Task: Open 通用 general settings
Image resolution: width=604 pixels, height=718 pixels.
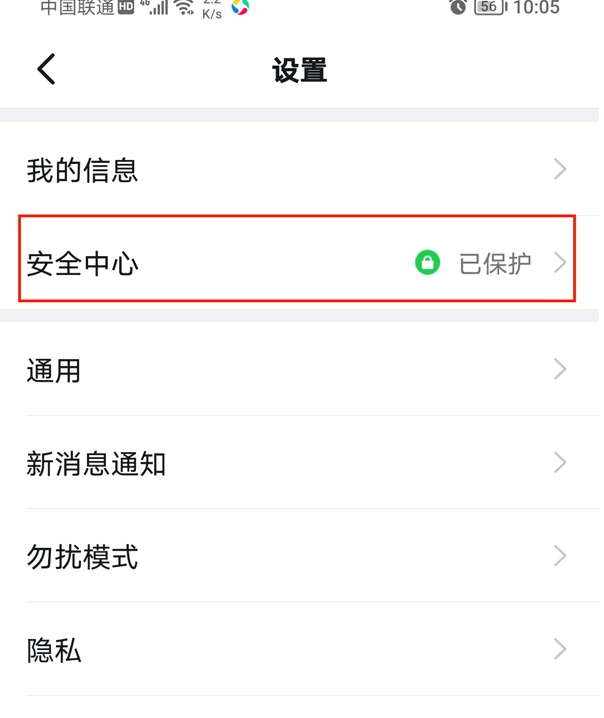Action: point(300,370)
